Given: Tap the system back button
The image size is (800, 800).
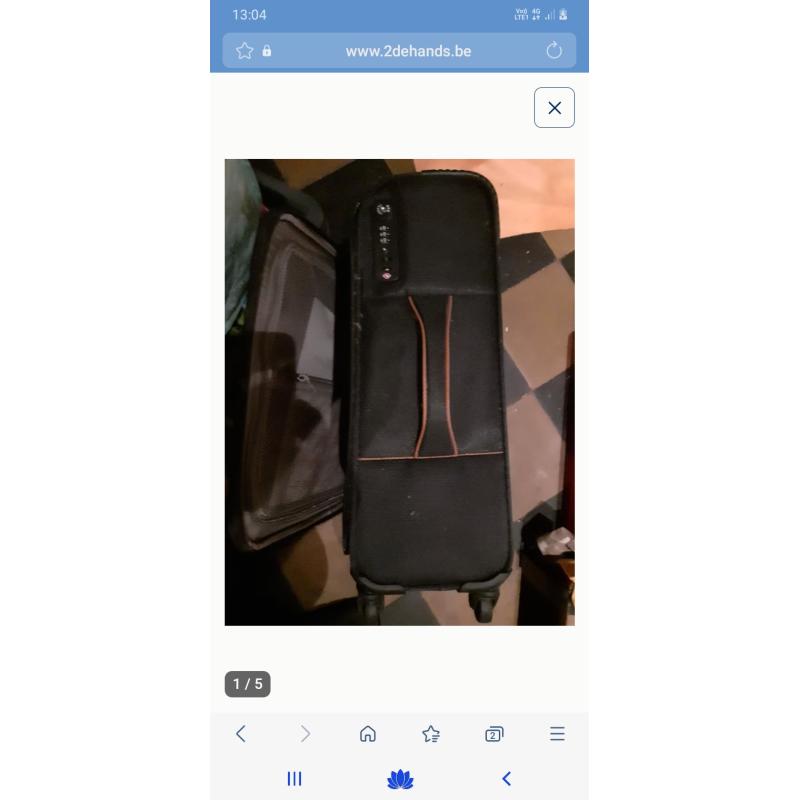Looking at the screenshot, I should point(506,779).
